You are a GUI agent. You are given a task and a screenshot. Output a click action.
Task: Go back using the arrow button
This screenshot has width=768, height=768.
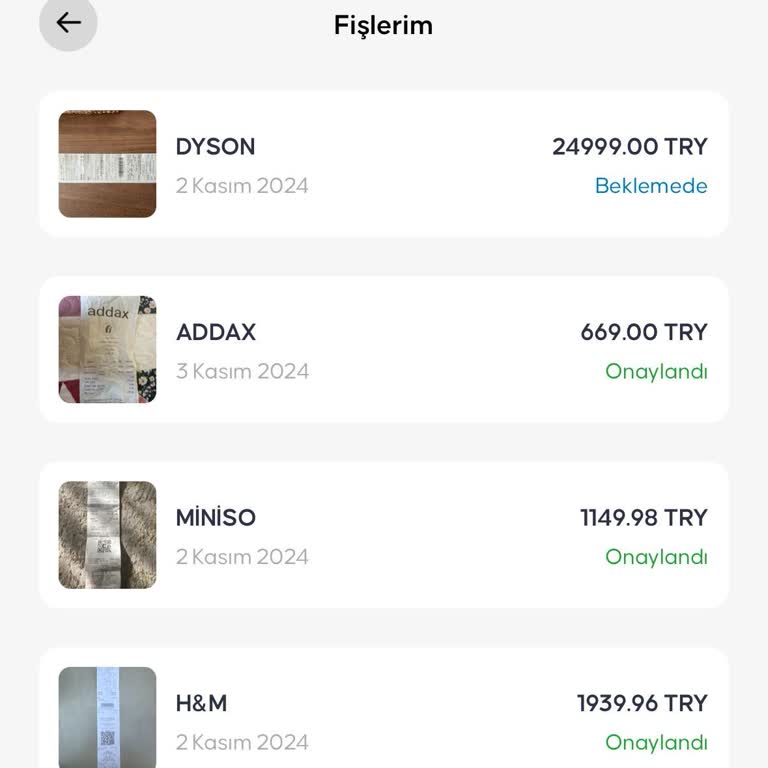68,23
